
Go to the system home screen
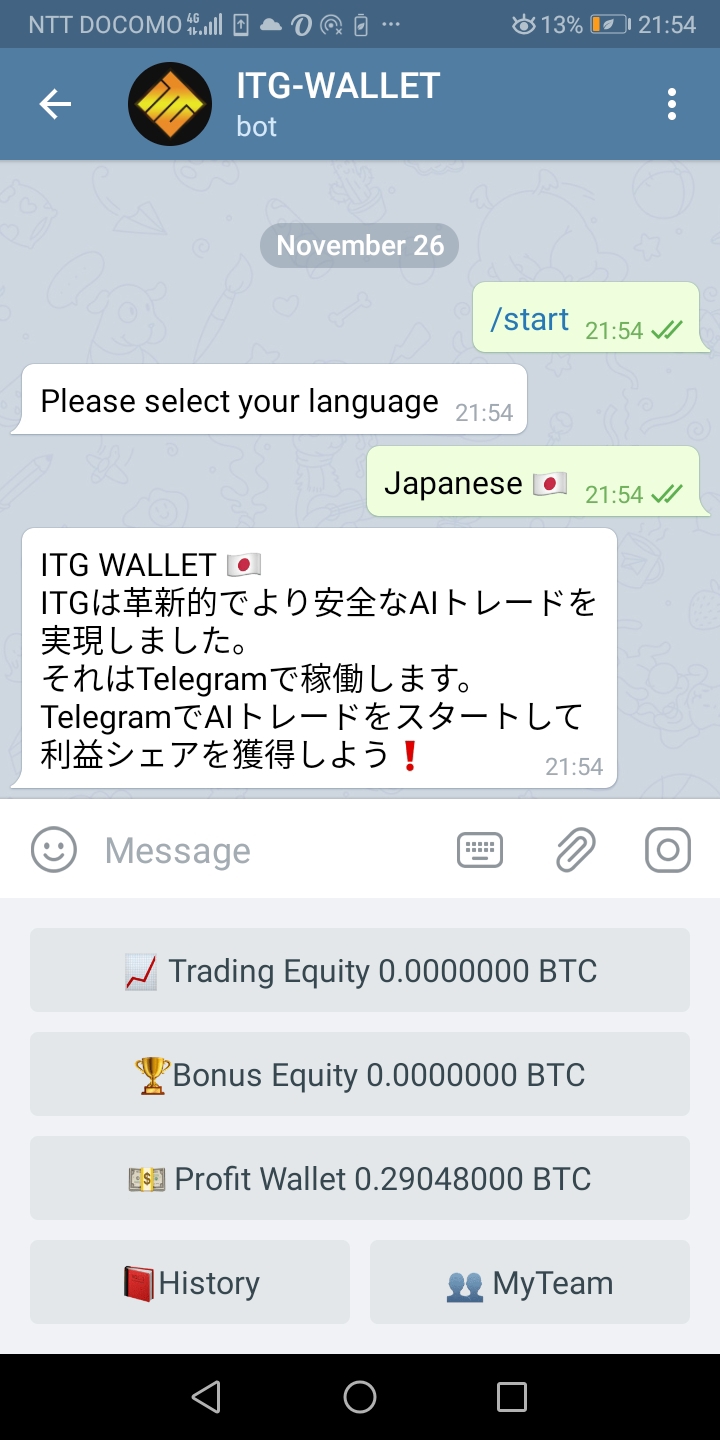click(360, 1397)
